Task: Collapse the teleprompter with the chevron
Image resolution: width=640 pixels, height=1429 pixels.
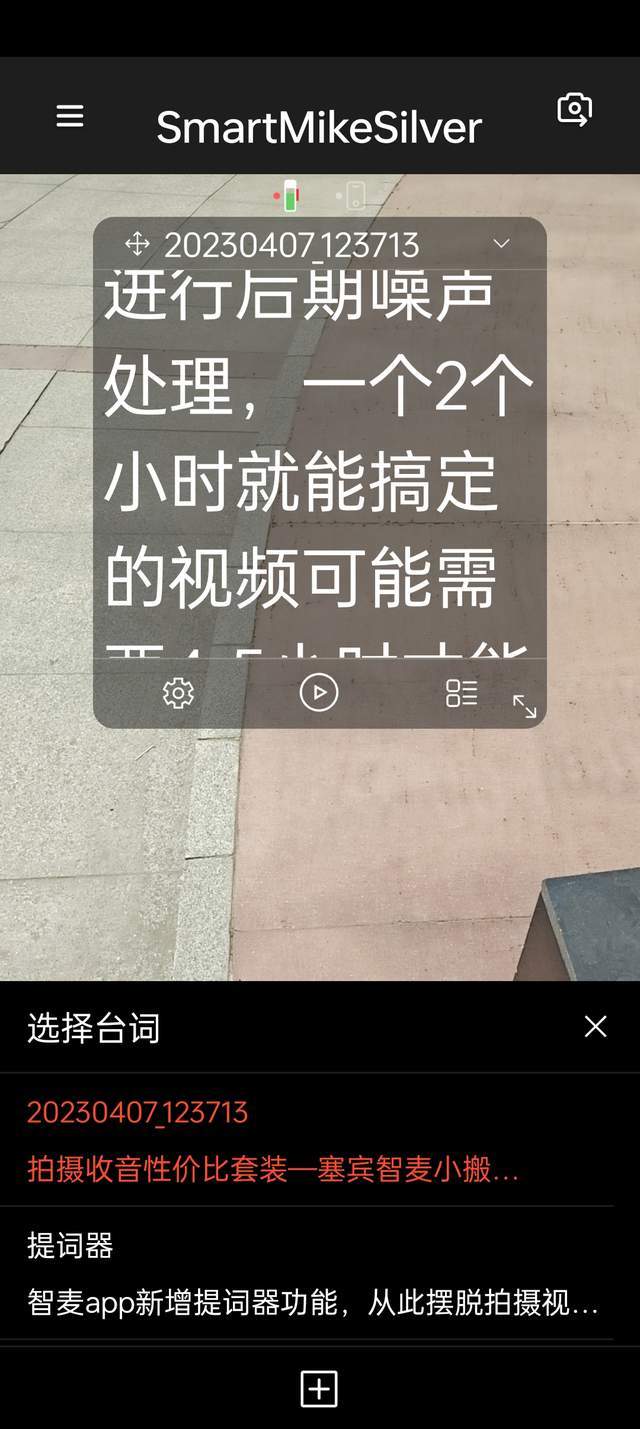Action: [x=502, y=244]
